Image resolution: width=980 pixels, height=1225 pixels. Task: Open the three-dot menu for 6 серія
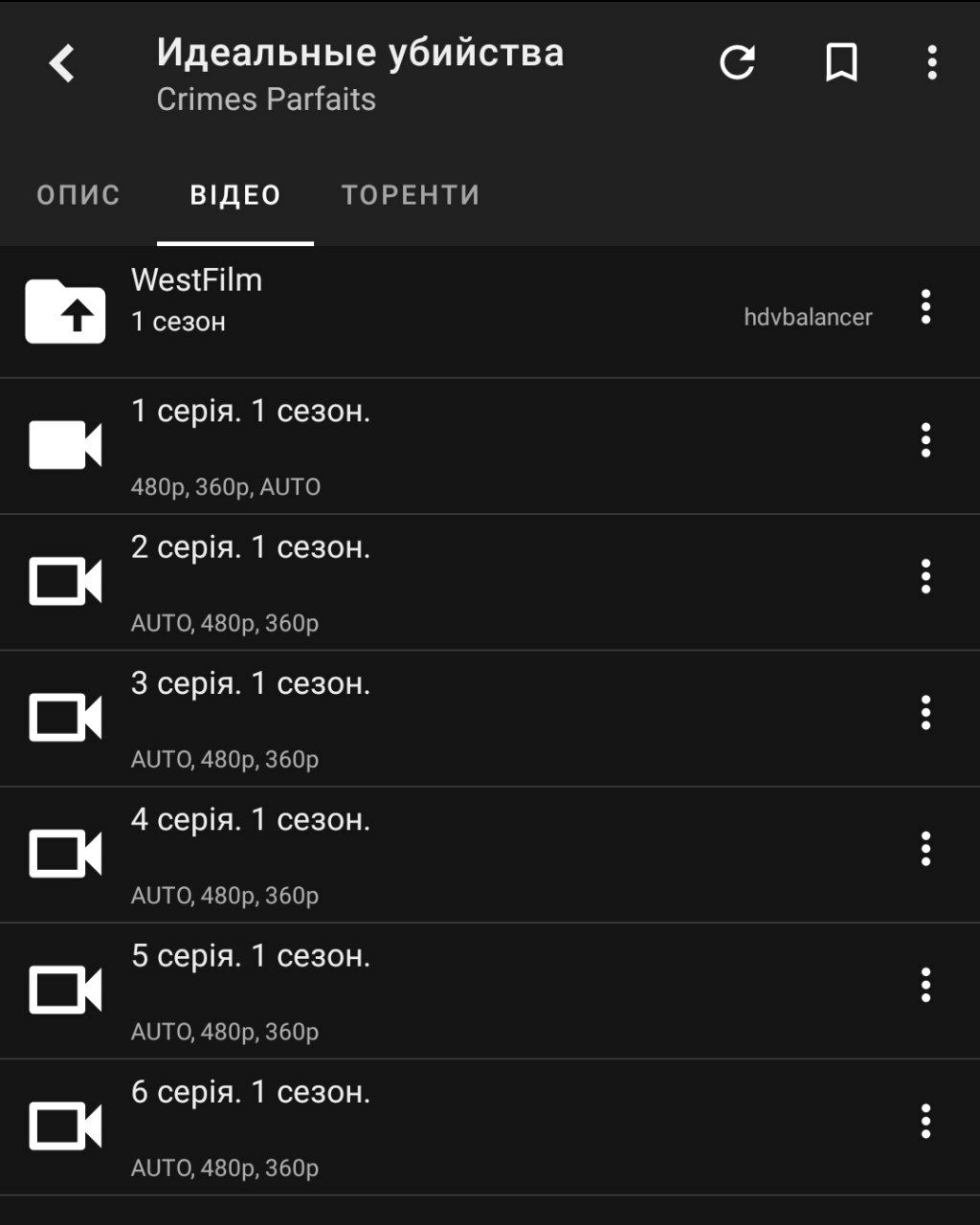[x=924, y=1121]
